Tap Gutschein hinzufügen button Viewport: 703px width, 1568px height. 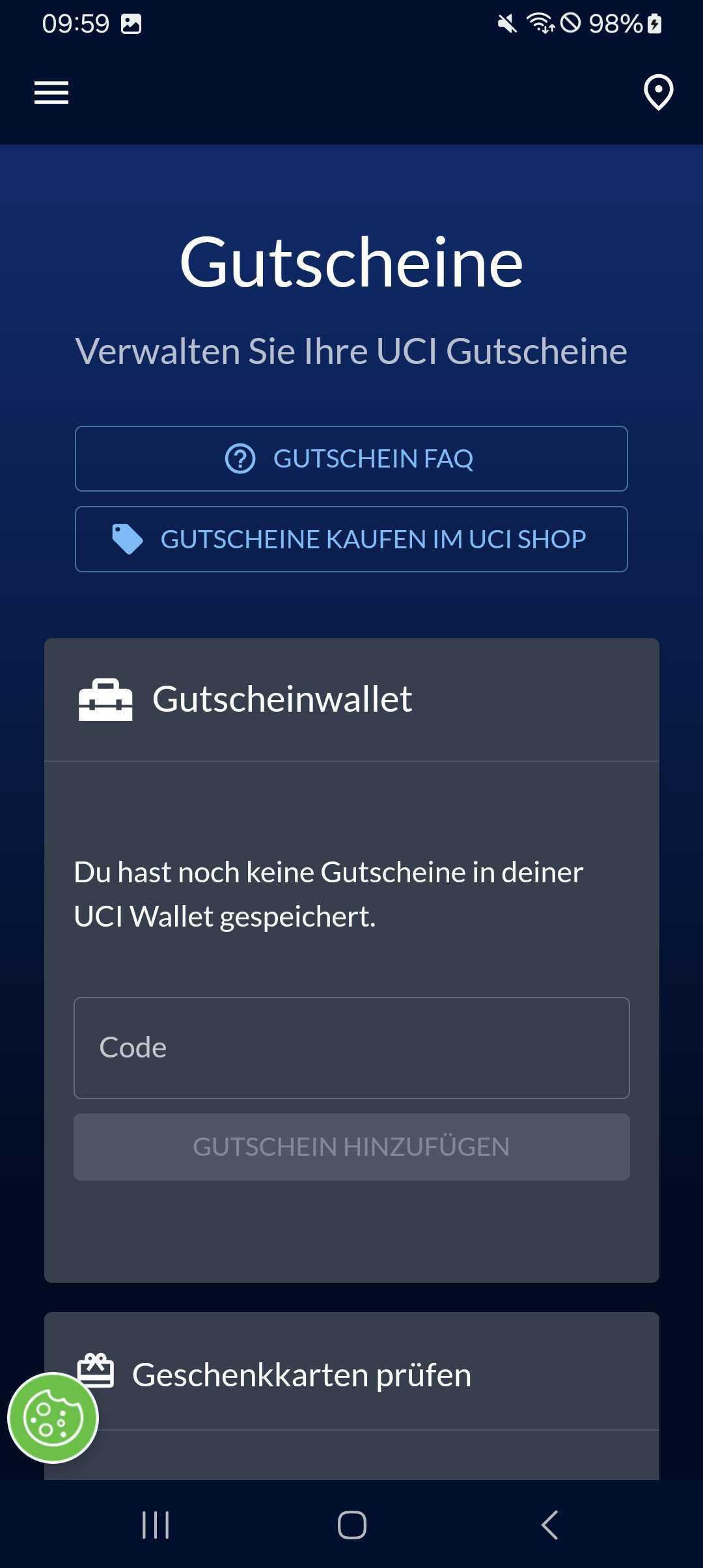pos(351,1147)
